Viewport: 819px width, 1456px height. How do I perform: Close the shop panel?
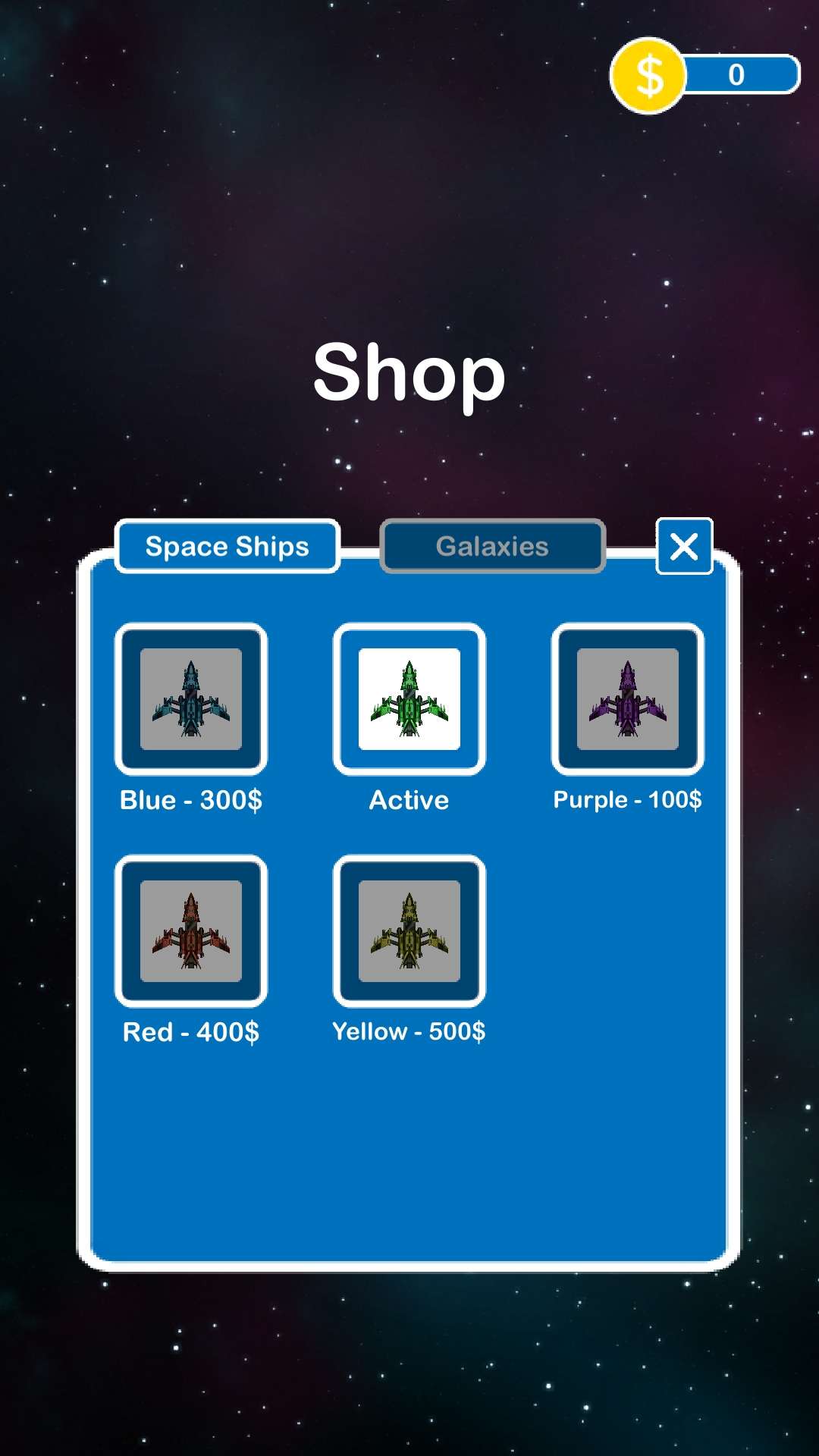[x=684, y=546]
